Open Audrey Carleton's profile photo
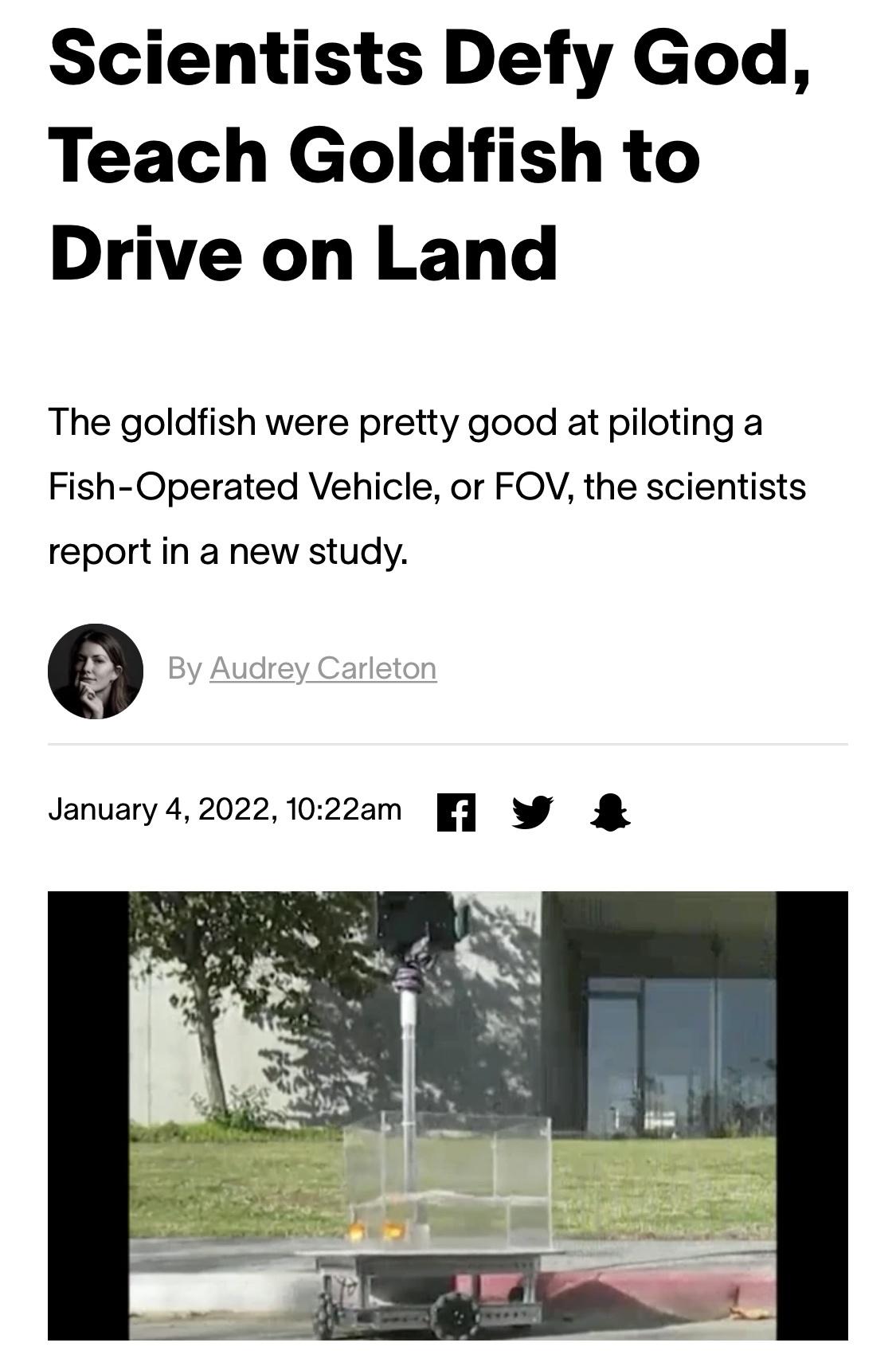 coord(97,670)
